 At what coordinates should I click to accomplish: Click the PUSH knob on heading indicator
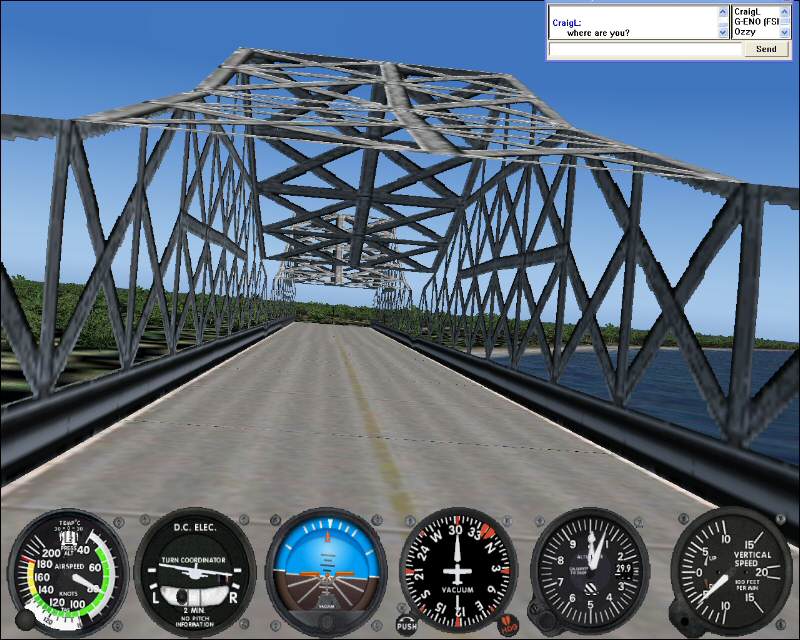pyautogui.click(x=407, y=626)
